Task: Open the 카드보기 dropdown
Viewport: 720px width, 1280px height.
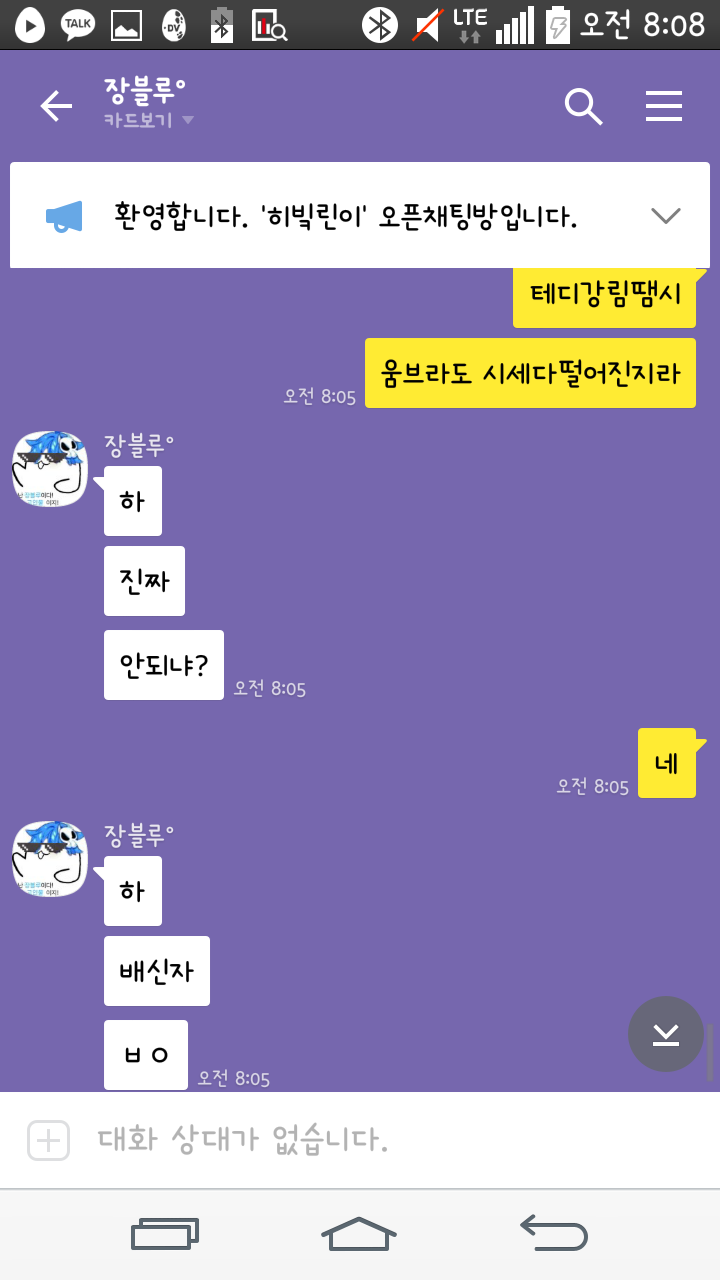Action: click(x=148, y=121)
